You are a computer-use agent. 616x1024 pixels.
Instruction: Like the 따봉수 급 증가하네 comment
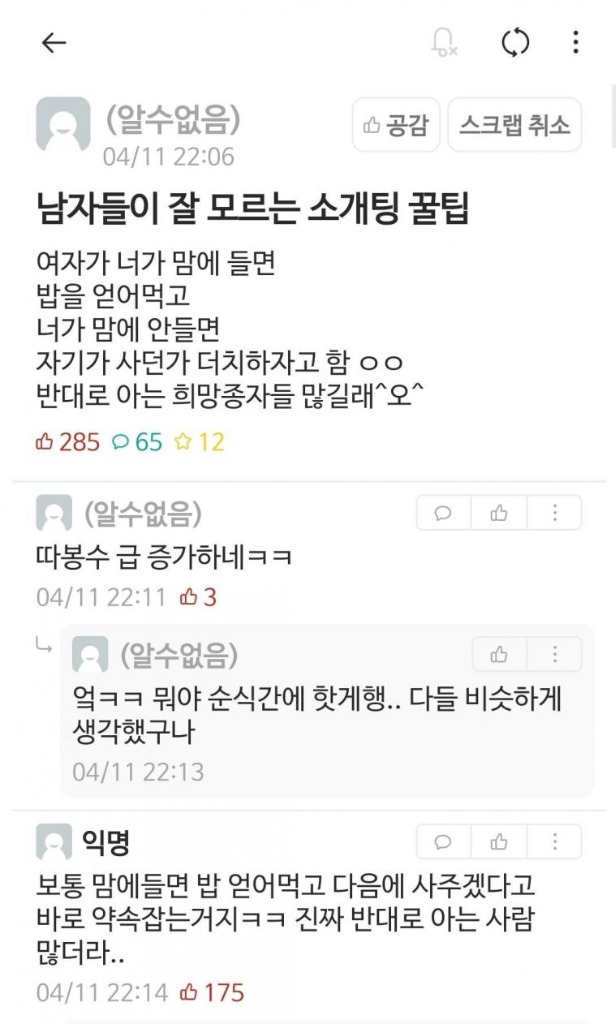pos(498,513)
